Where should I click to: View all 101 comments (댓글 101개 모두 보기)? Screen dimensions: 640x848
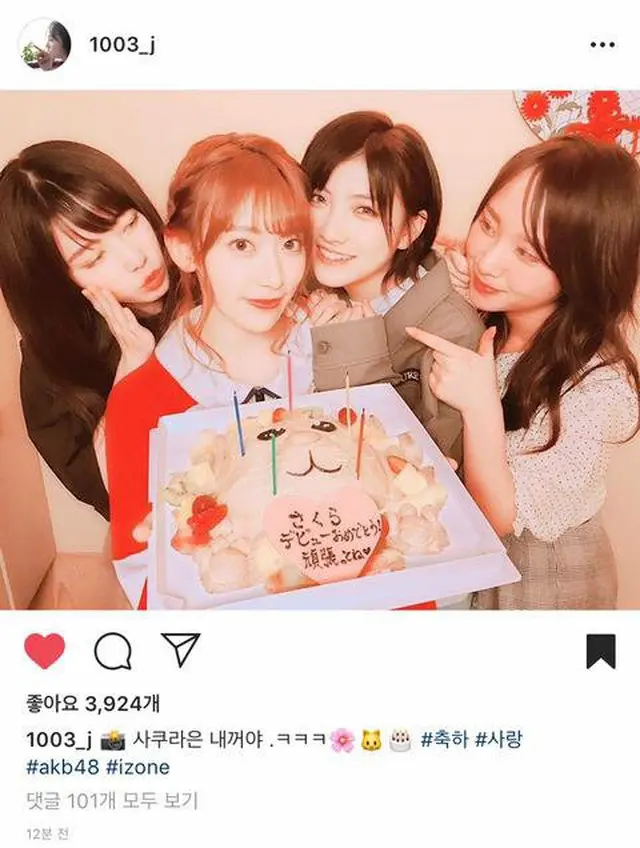pos(112,800)
